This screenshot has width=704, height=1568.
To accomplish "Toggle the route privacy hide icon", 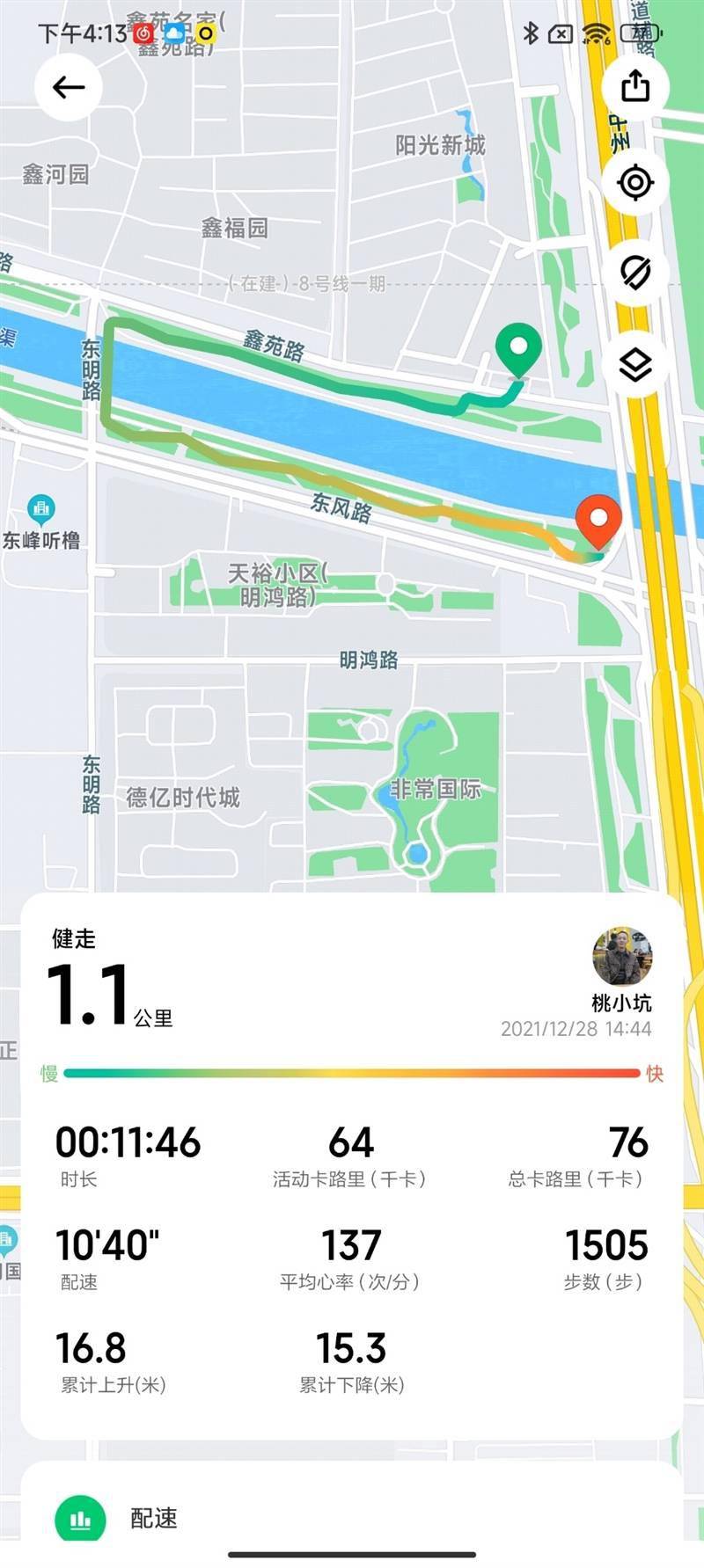I will (x=634, y=273).
